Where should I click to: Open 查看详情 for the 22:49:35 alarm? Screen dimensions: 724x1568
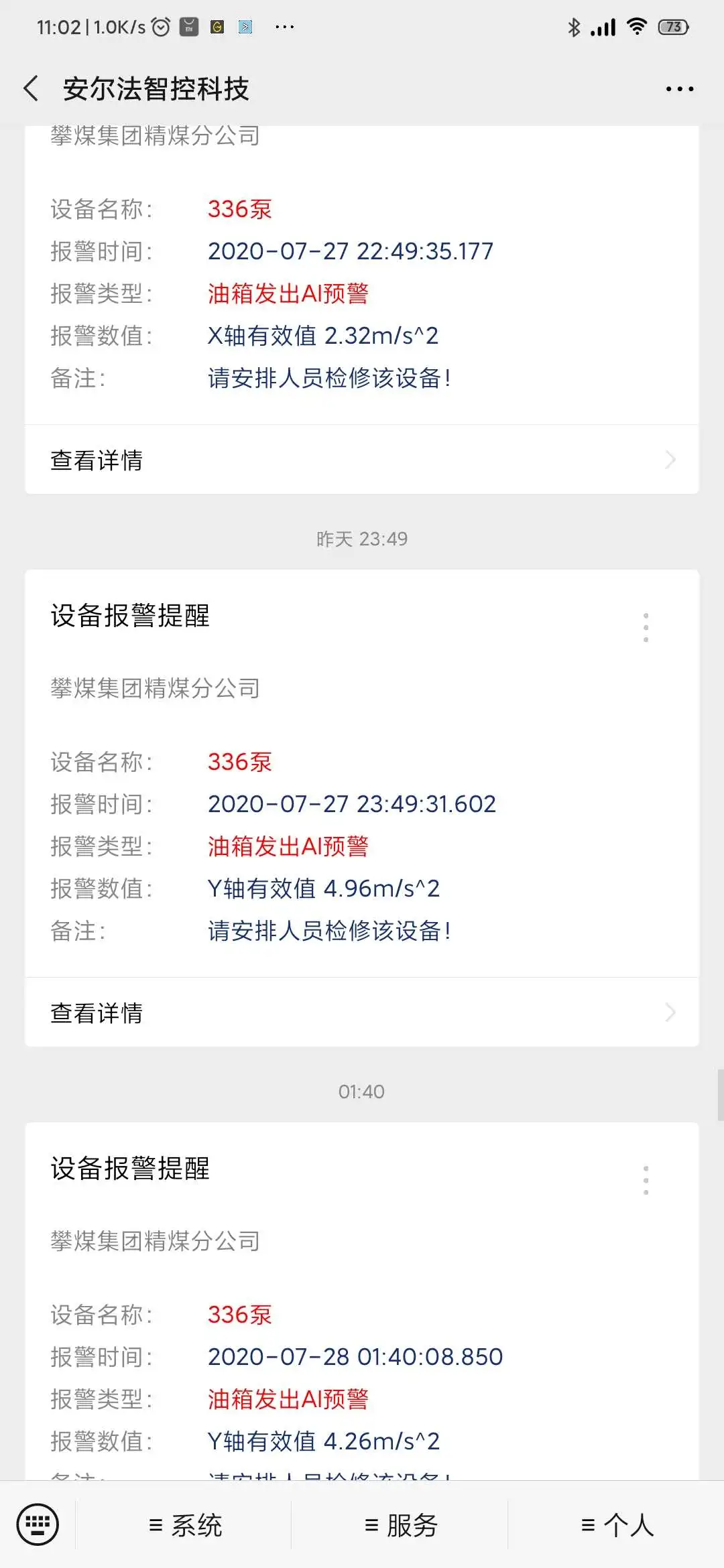pyautogui.click(x=362, y=460)
